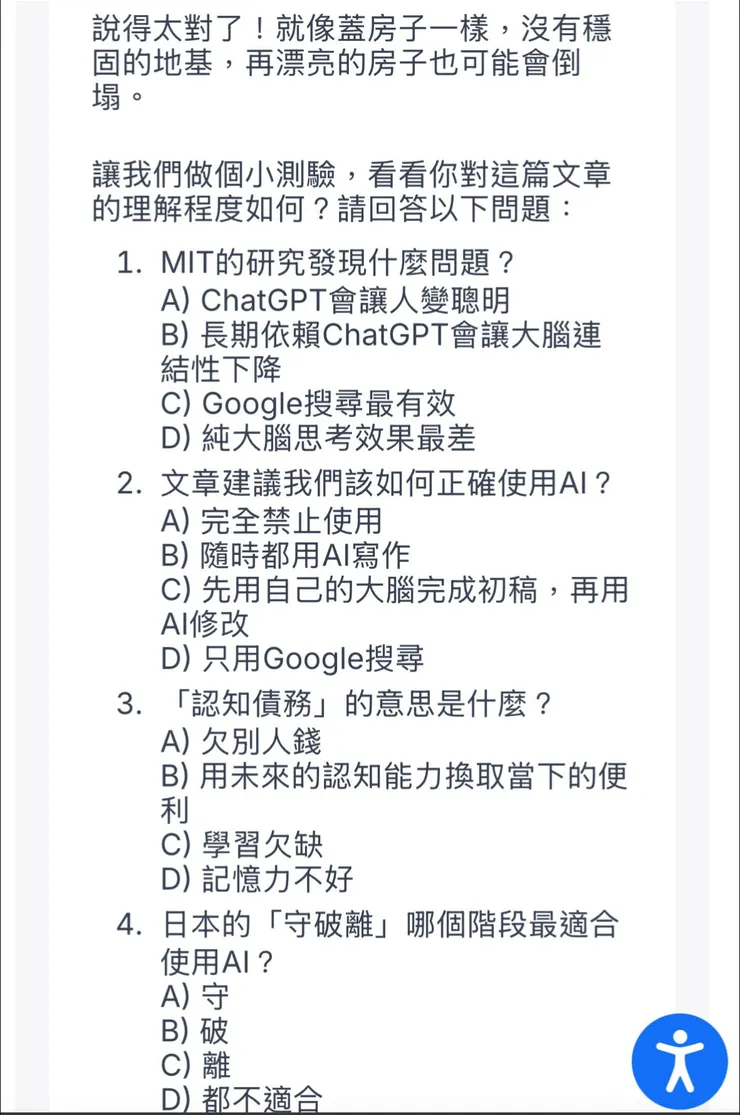Open the accessibility widget icon
Screen dimensions: 740x1115
click(x=681, y=1060)
